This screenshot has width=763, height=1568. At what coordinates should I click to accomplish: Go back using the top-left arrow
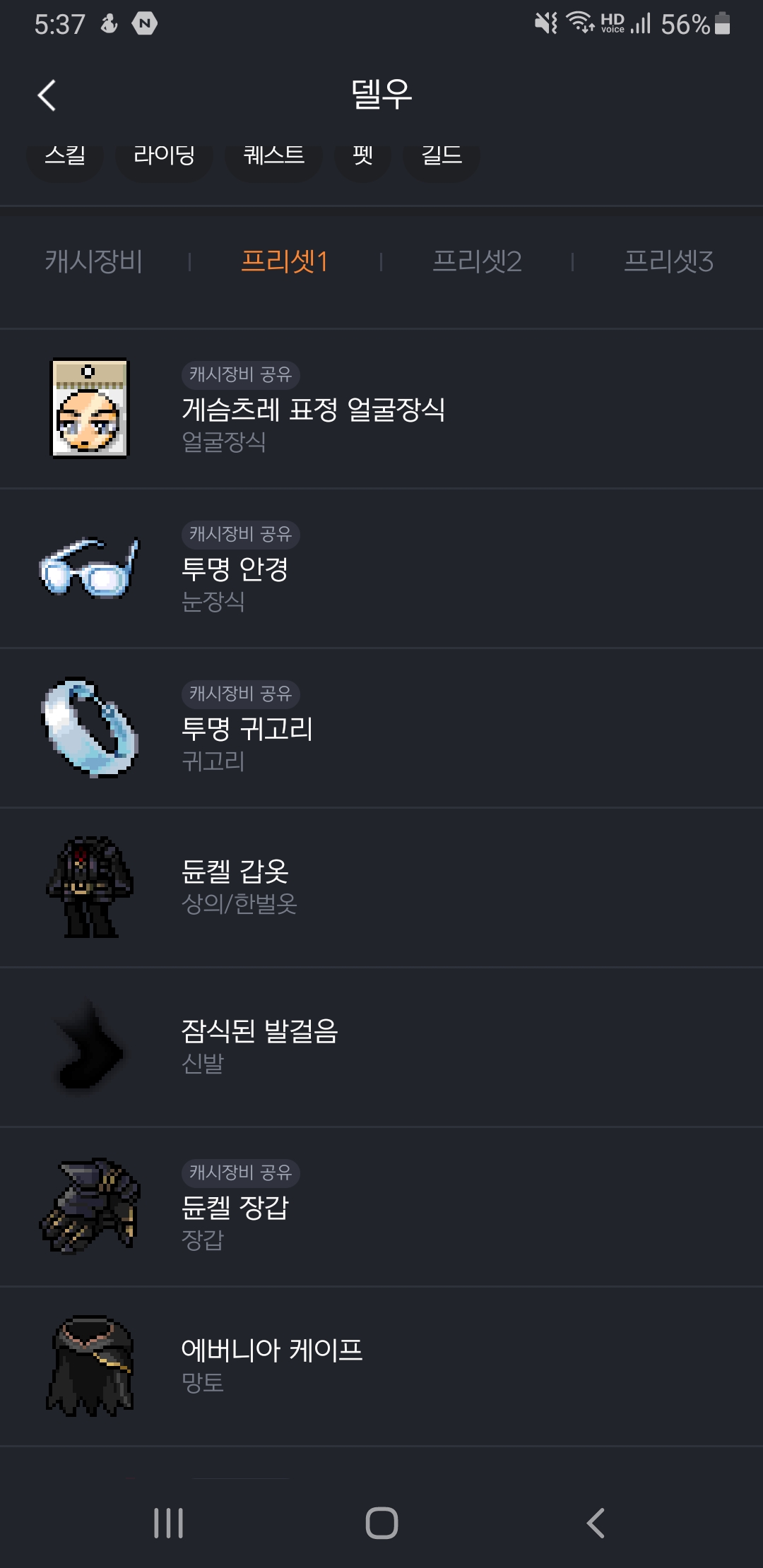(47, 95)
